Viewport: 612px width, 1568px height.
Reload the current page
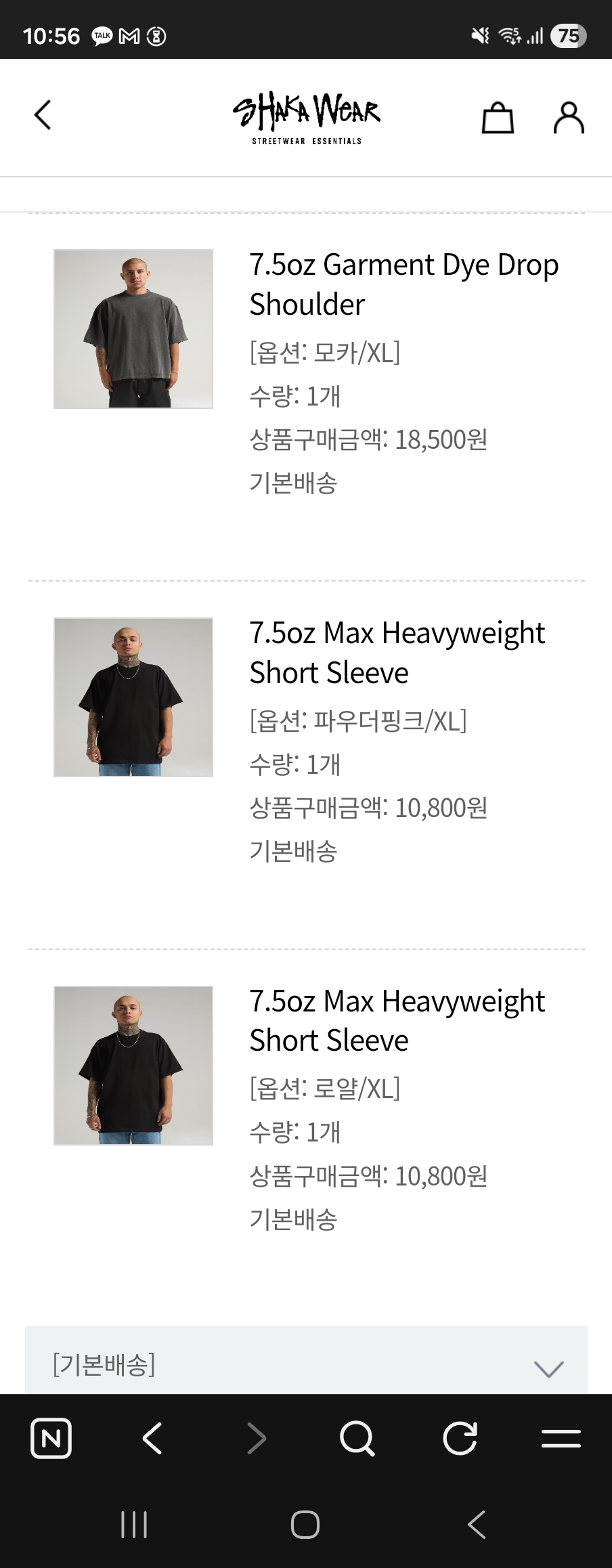pos(460,1438)
